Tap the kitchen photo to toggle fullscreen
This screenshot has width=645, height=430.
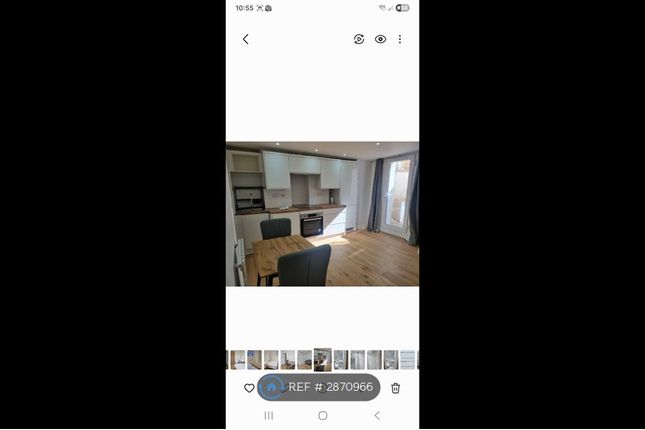[322, 214]
